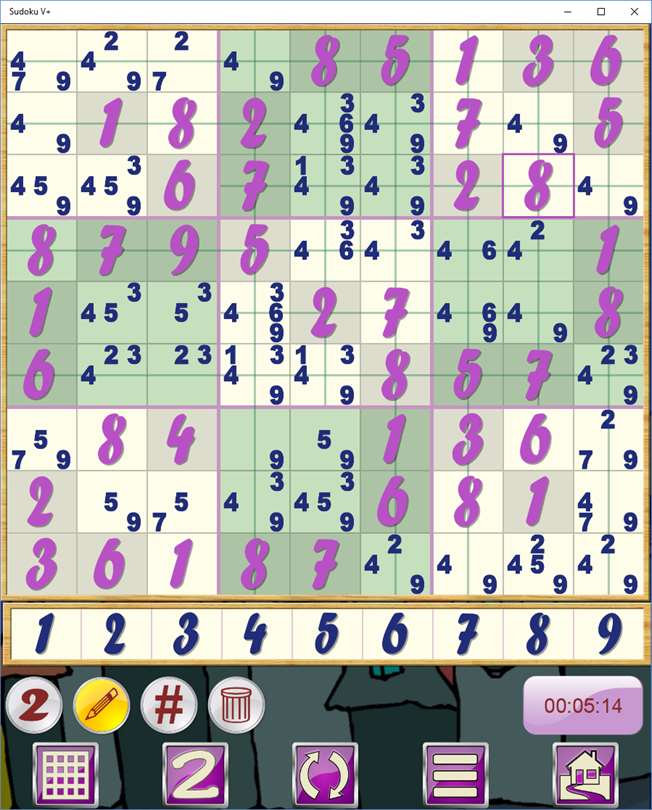Viewport: 652px width, 810px height.
Task: Tap the square purple 2 button
Action: point(195,774)
